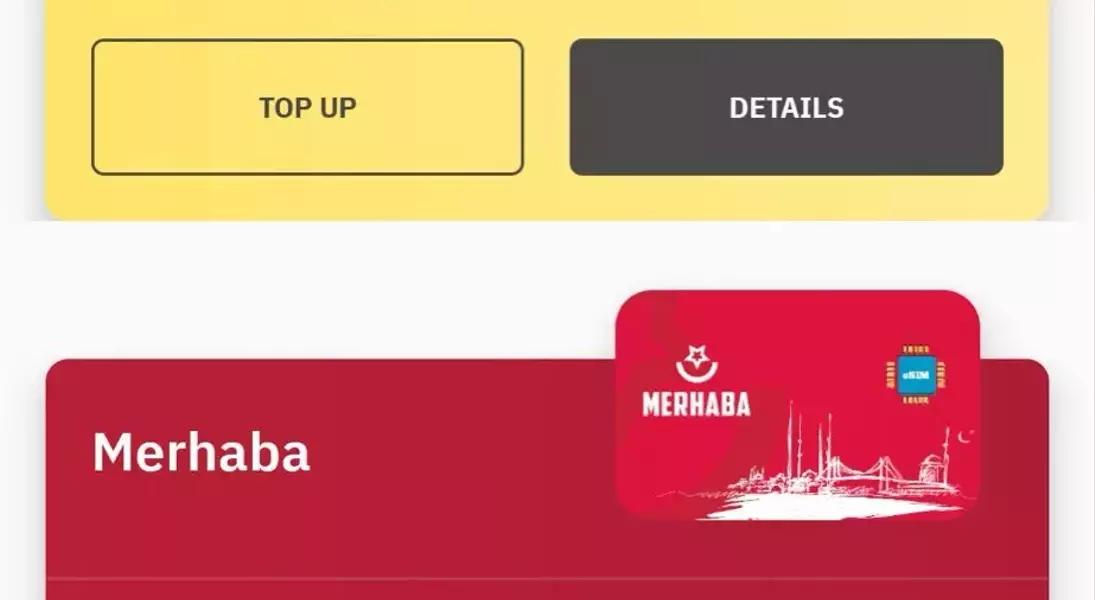Open the eSIM DETAILS button

click(x=786, y=107)
